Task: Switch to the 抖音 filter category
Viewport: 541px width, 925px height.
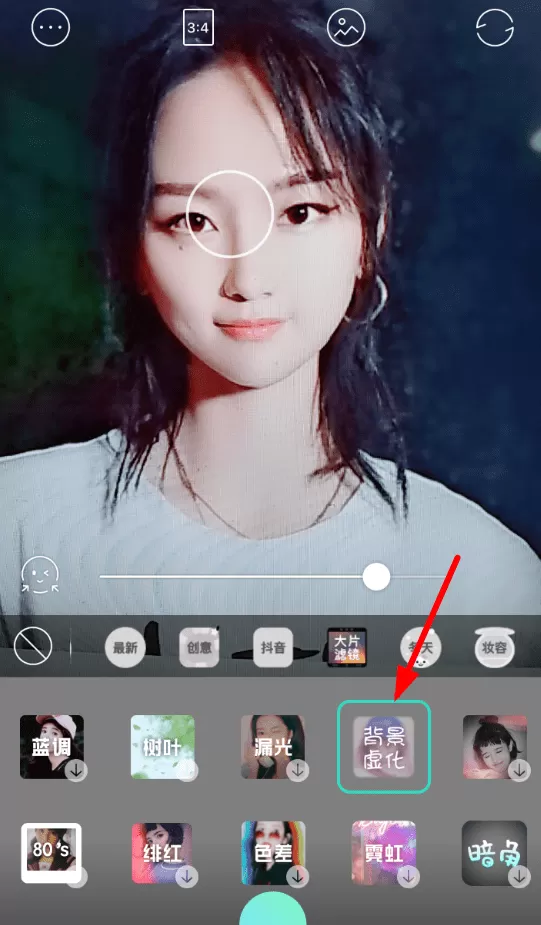Action: [273, 648]
